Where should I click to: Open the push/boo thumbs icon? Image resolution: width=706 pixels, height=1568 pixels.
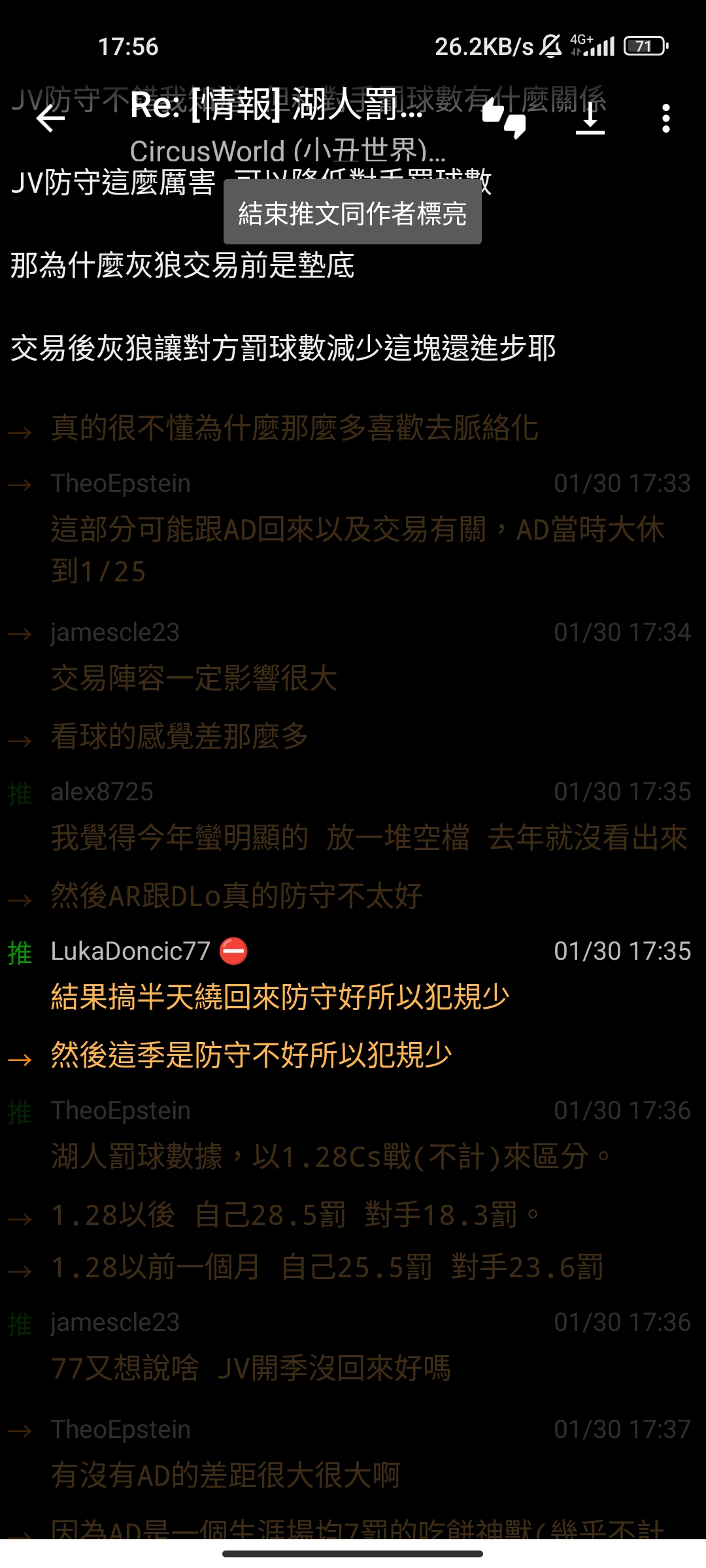(x=504, y=119)
